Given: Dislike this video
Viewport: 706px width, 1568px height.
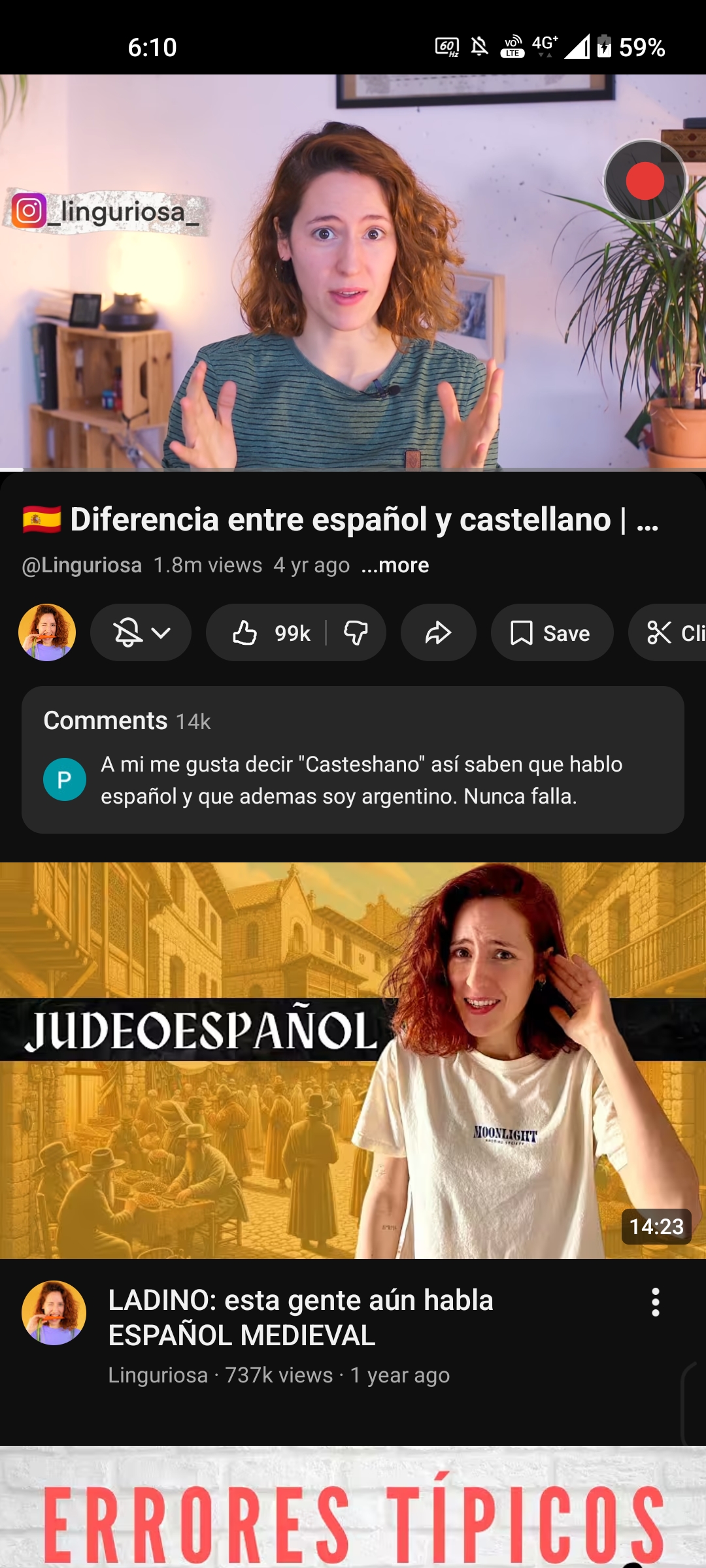Looking at the screenshot, I should coord(356,632).
